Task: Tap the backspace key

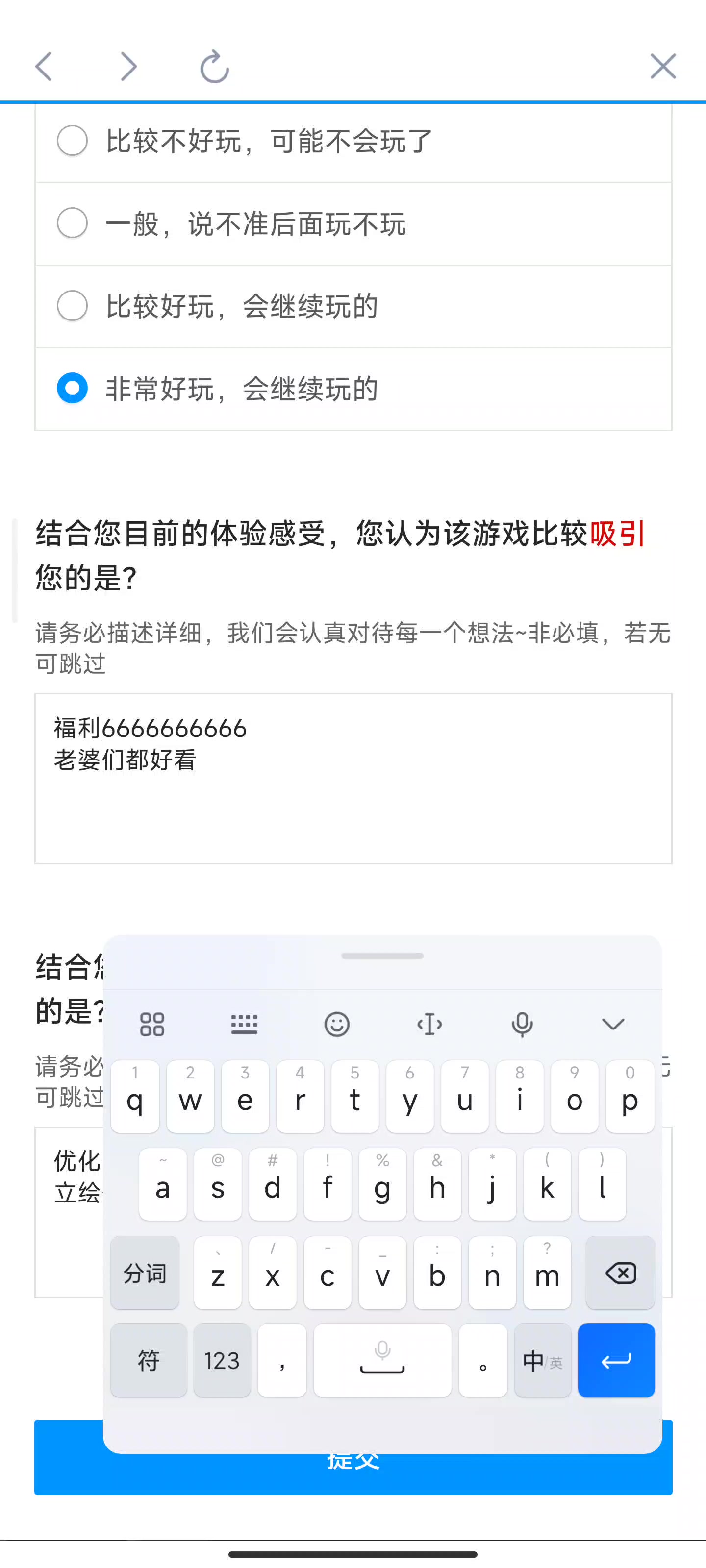Action: (620, 1273)
